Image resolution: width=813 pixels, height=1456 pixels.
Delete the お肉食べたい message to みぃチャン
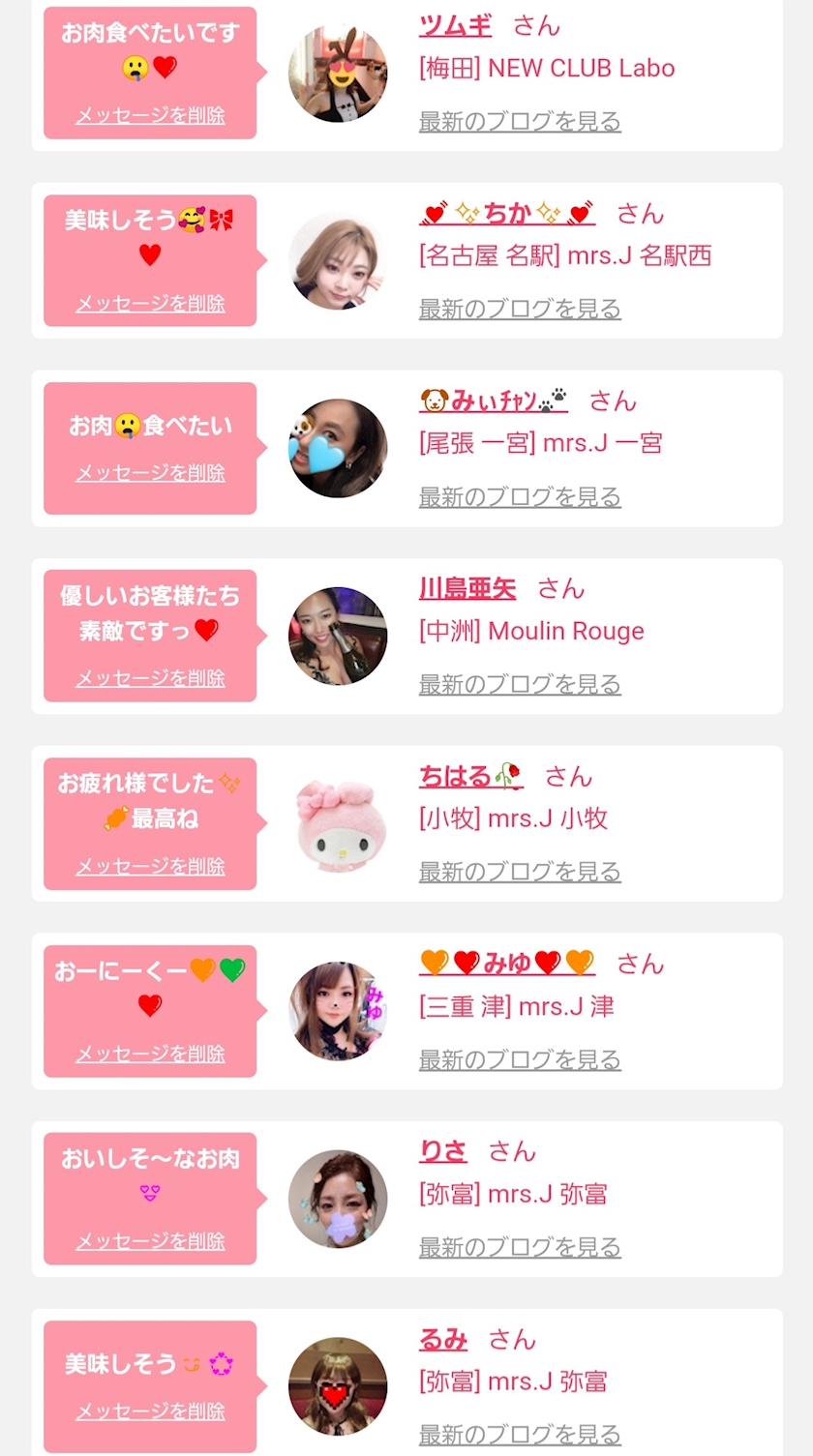(150, 473)
